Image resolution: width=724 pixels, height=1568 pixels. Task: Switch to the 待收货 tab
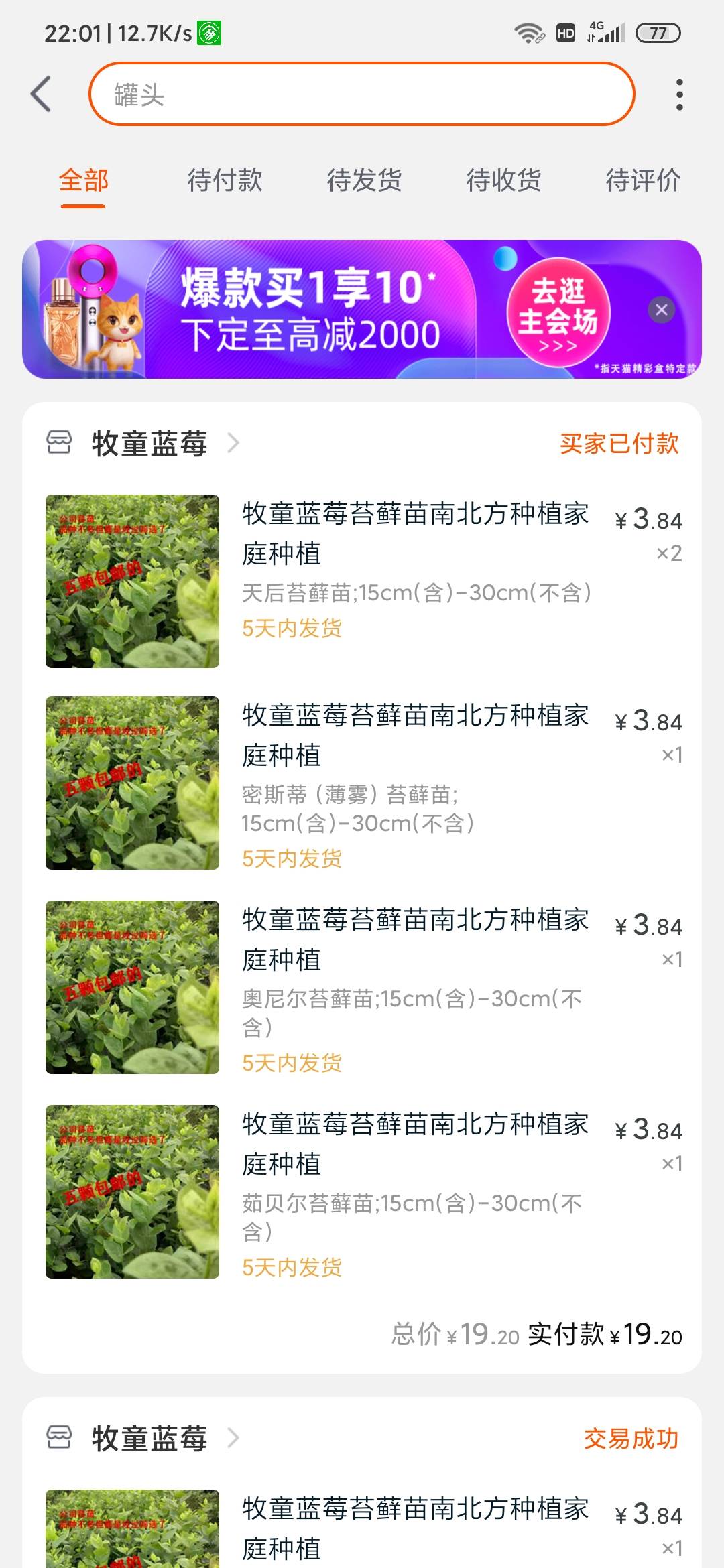(503, 180)
